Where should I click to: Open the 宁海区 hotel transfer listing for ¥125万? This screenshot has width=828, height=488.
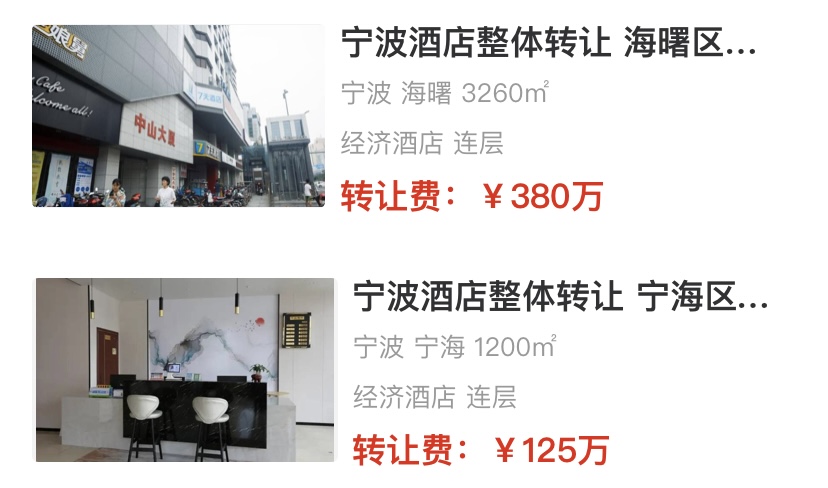coord(560,298)
